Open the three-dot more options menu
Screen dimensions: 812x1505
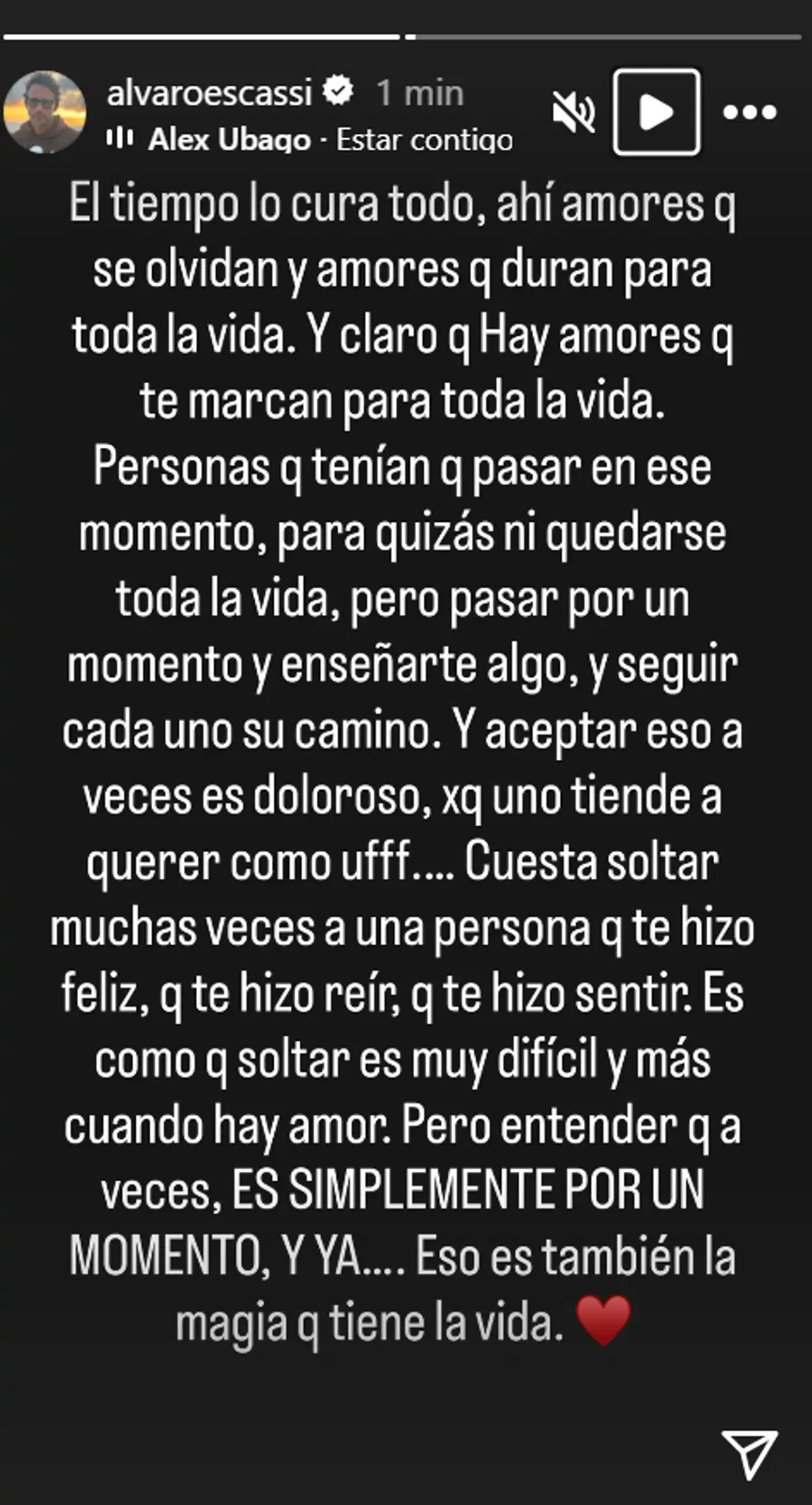(749, 112)
